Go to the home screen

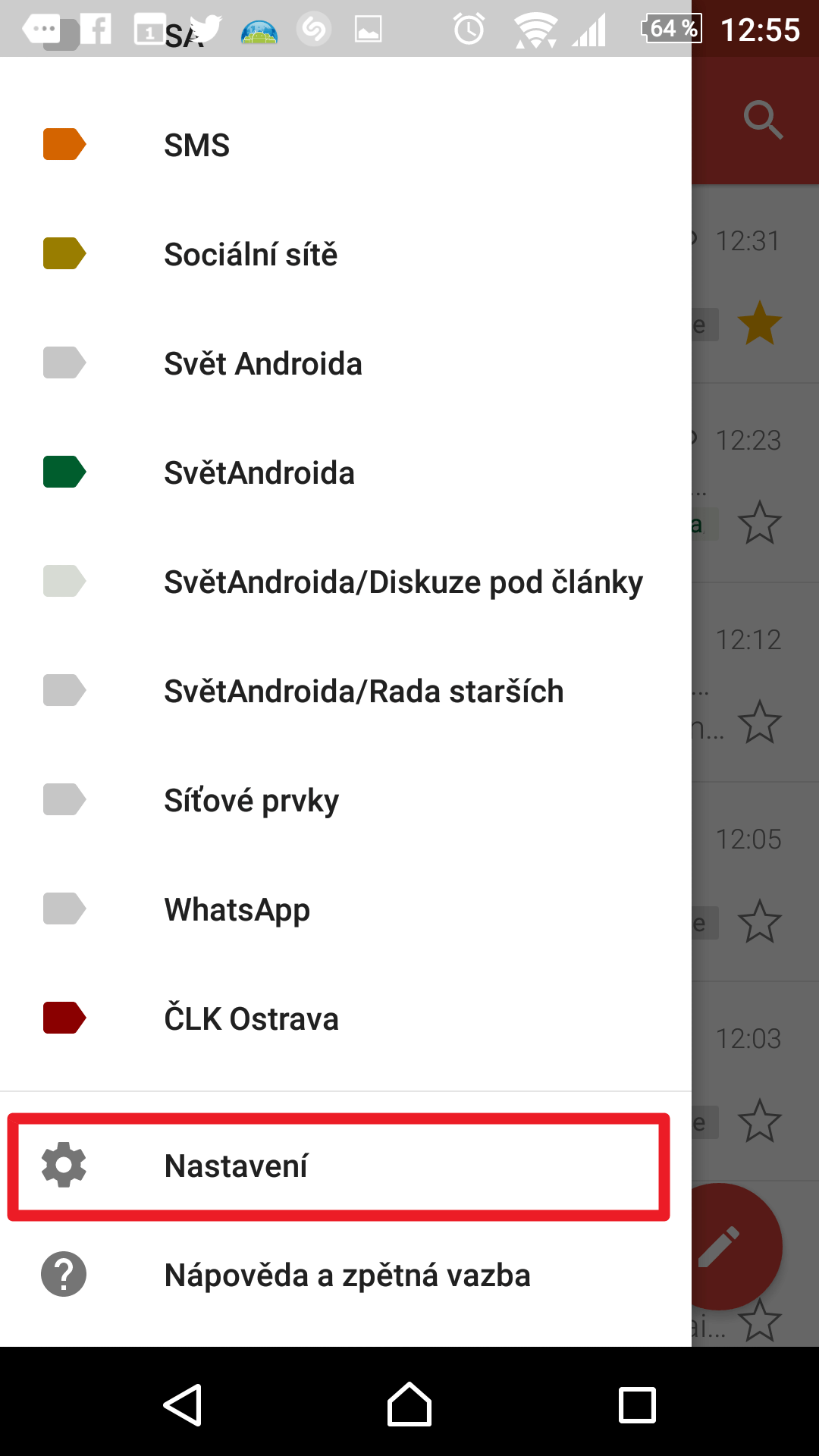409,1404
